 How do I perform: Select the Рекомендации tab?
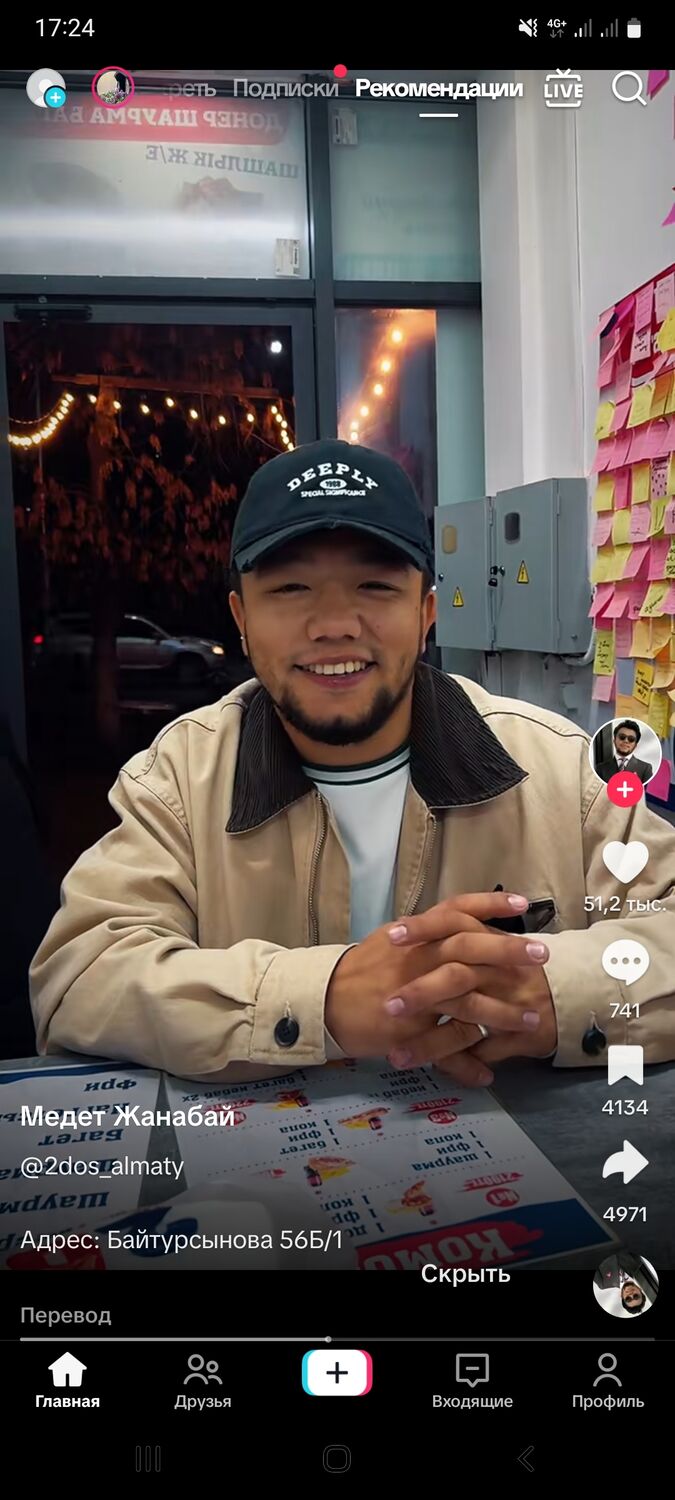[439, 89]
